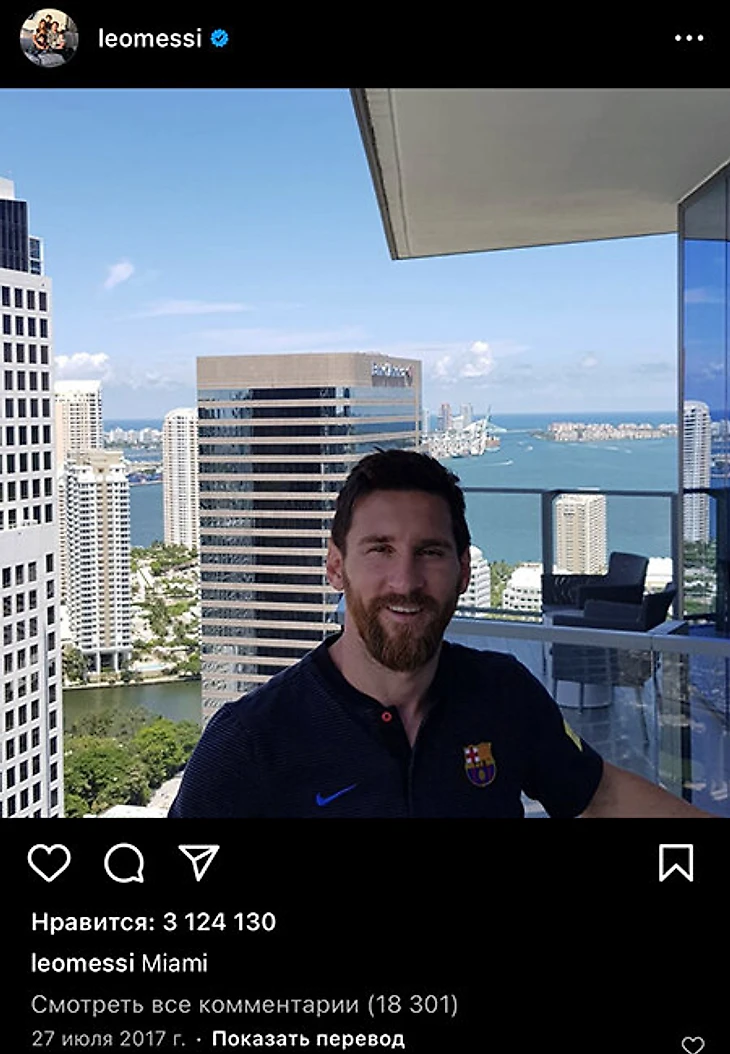Open the three-dot overflow menu
730x1054 pixels.
point(689,39)
